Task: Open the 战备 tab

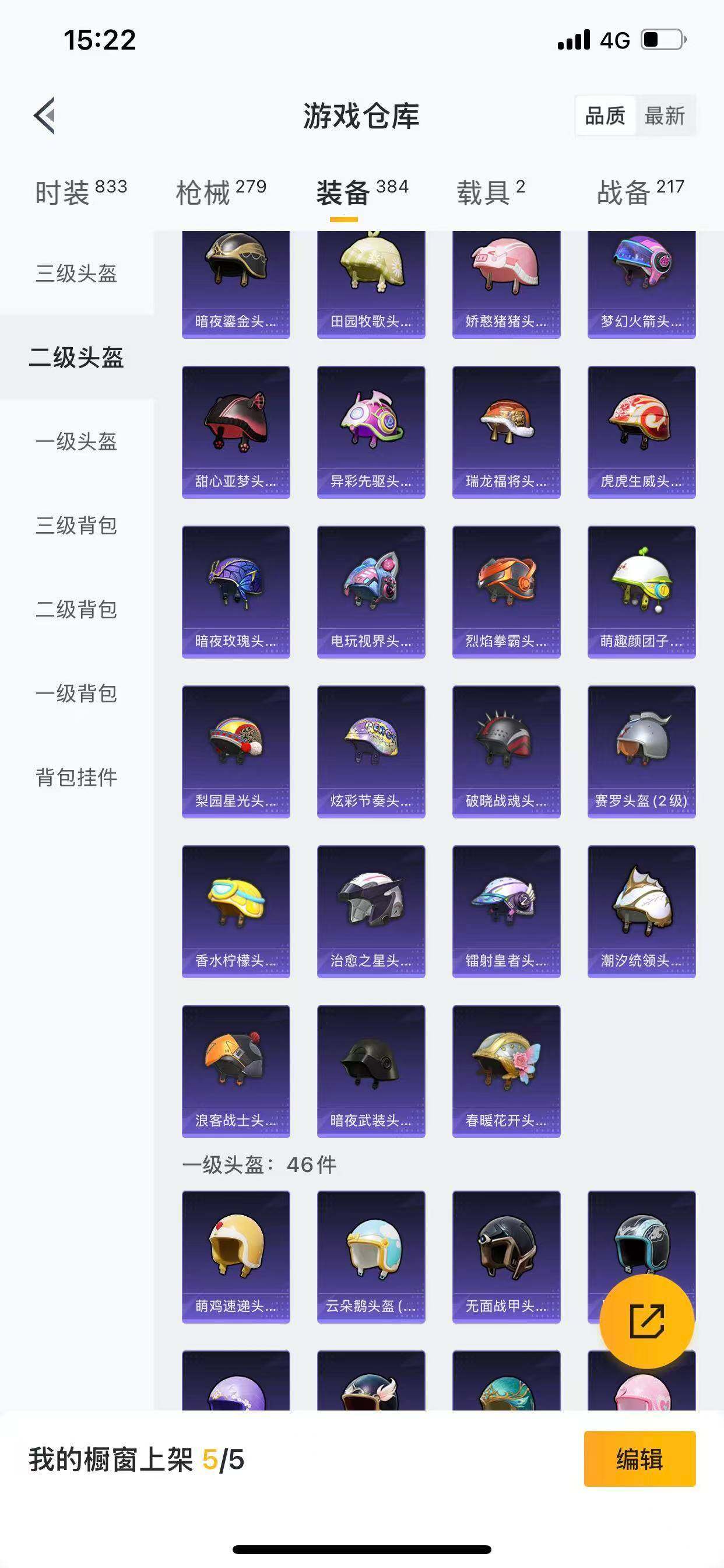Action: 640,192
